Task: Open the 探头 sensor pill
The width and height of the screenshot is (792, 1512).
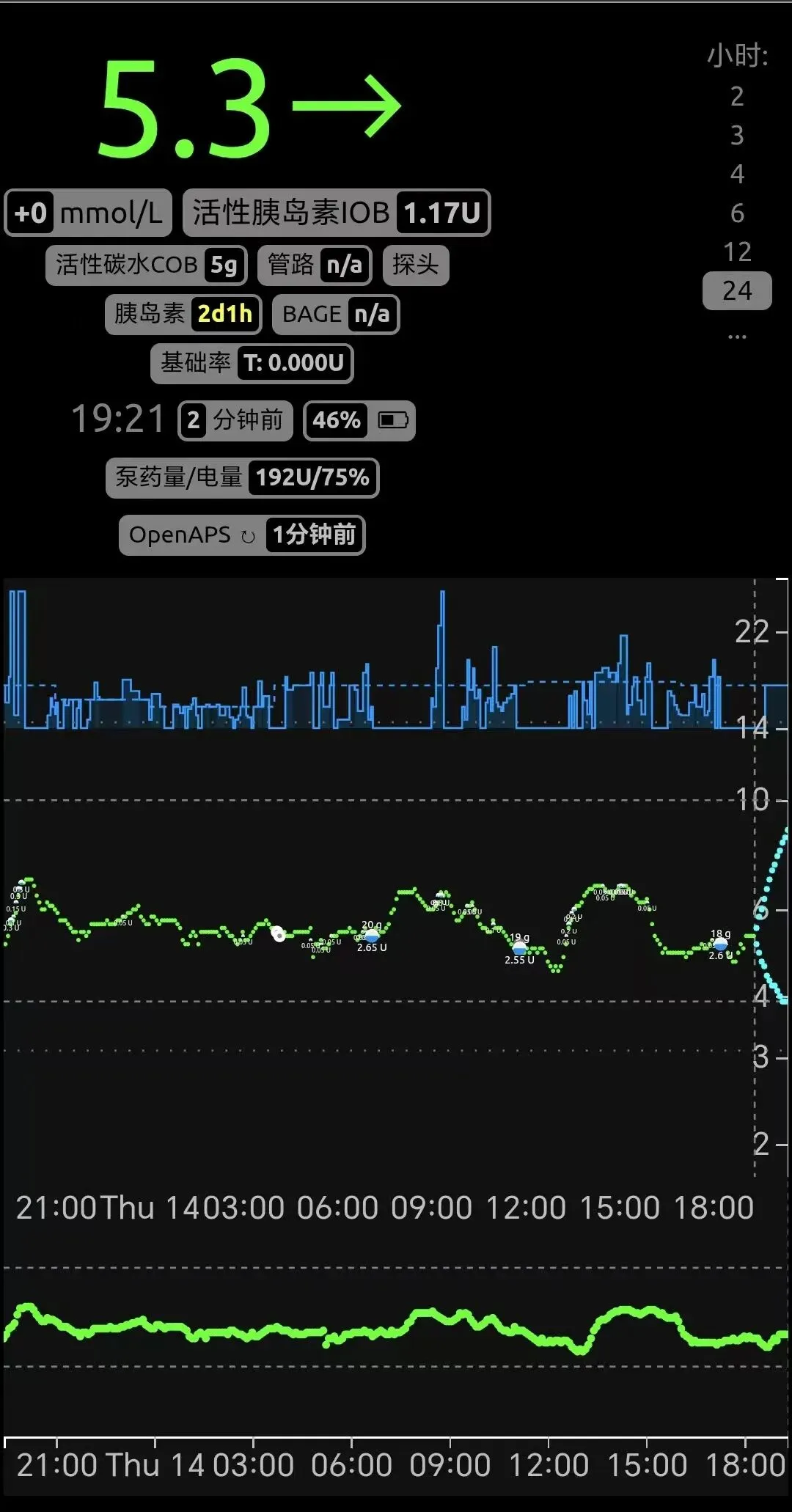Action: 416,265
